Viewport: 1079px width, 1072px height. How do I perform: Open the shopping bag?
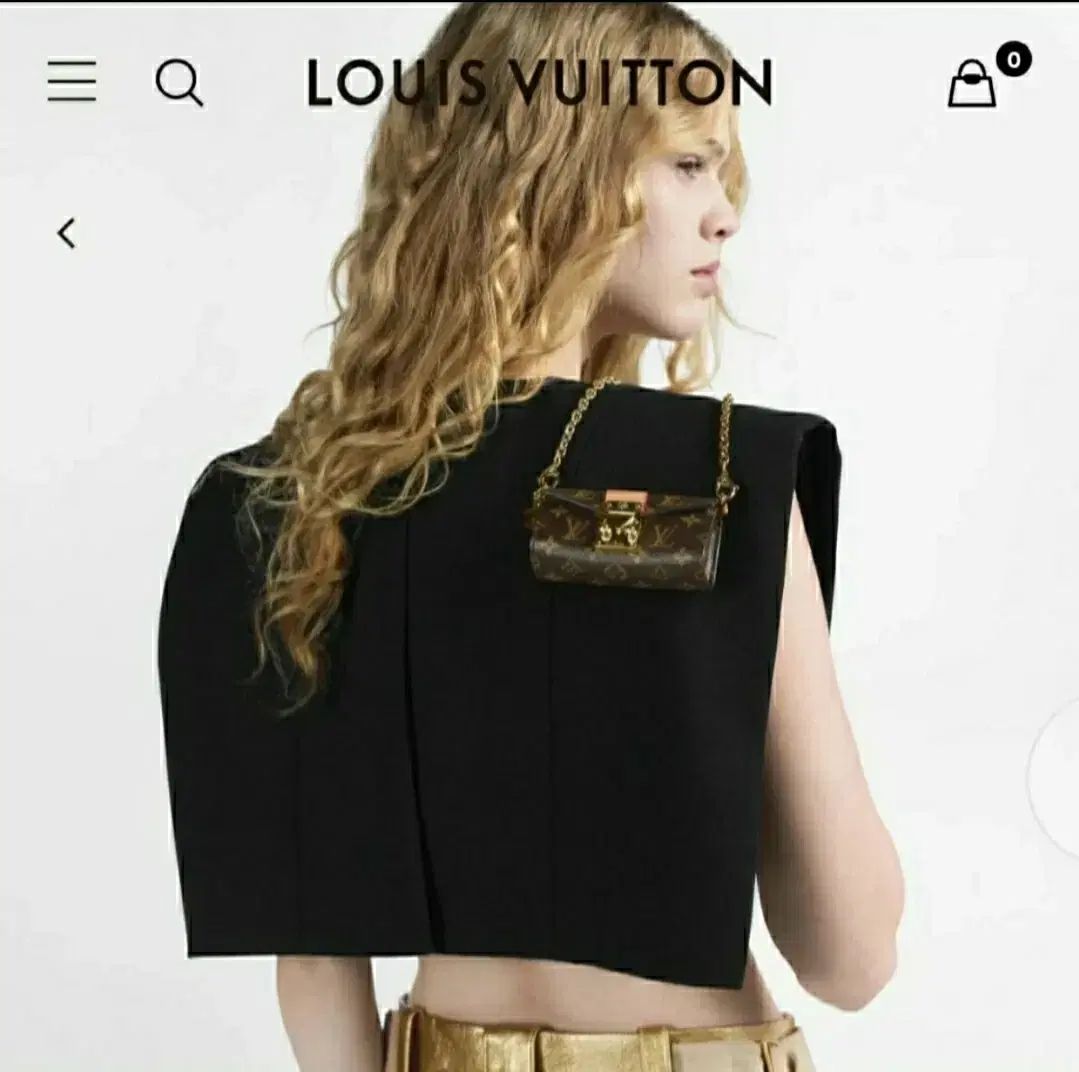972,84
